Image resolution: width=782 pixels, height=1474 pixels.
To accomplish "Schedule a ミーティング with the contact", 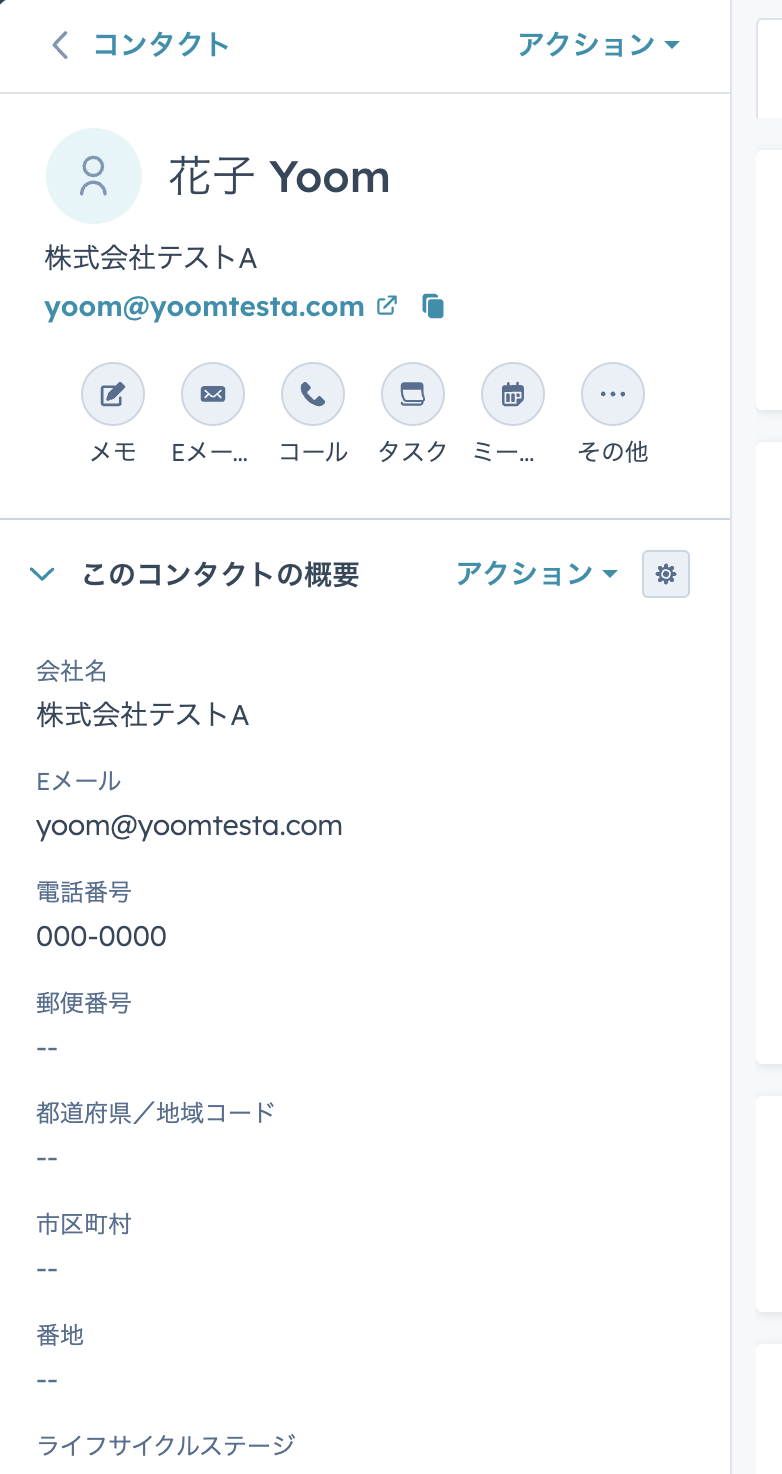I will tap(513, 395).
